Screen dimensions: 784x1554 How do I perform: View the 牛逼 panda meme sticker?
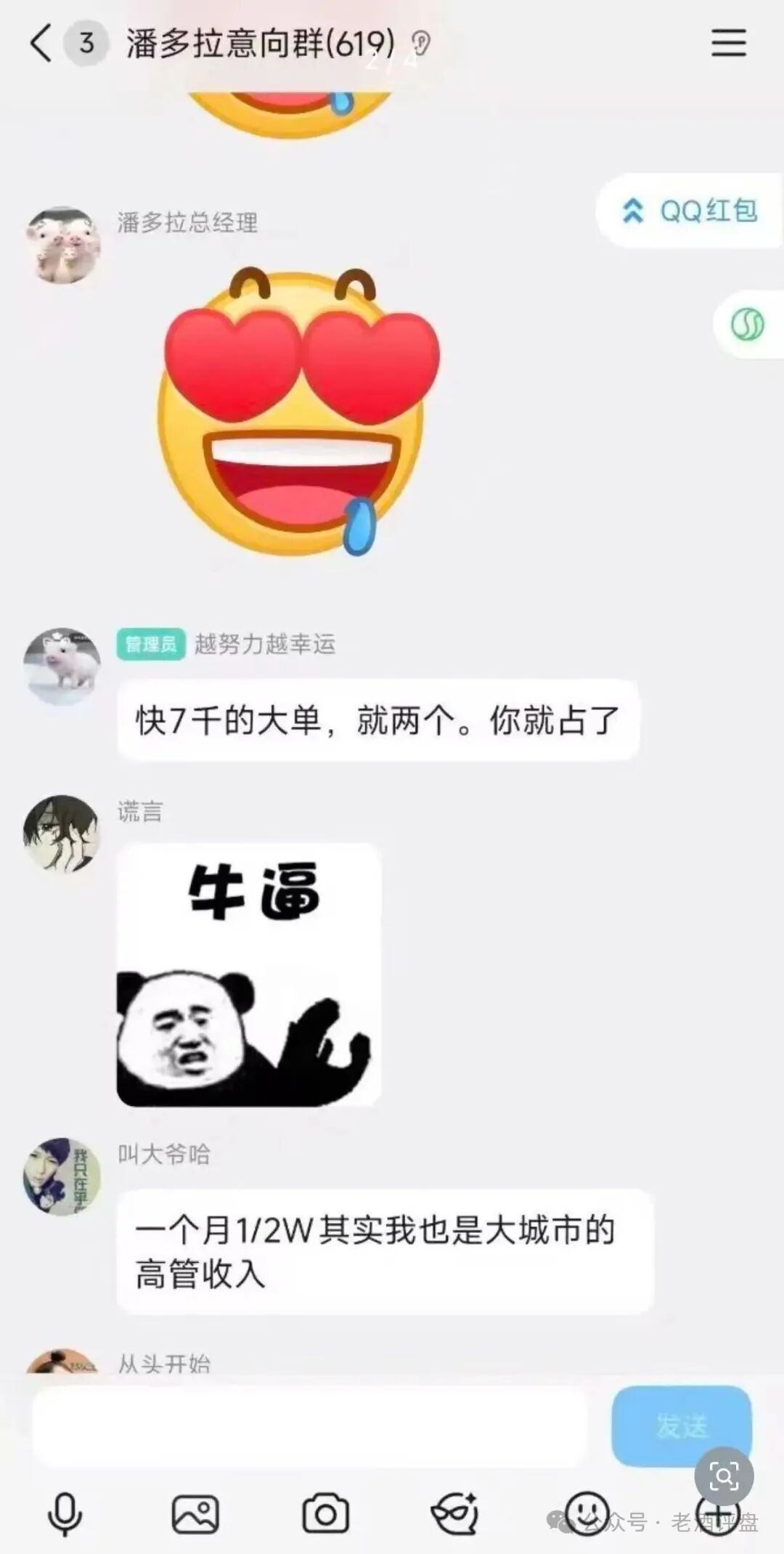pos(249,975)
